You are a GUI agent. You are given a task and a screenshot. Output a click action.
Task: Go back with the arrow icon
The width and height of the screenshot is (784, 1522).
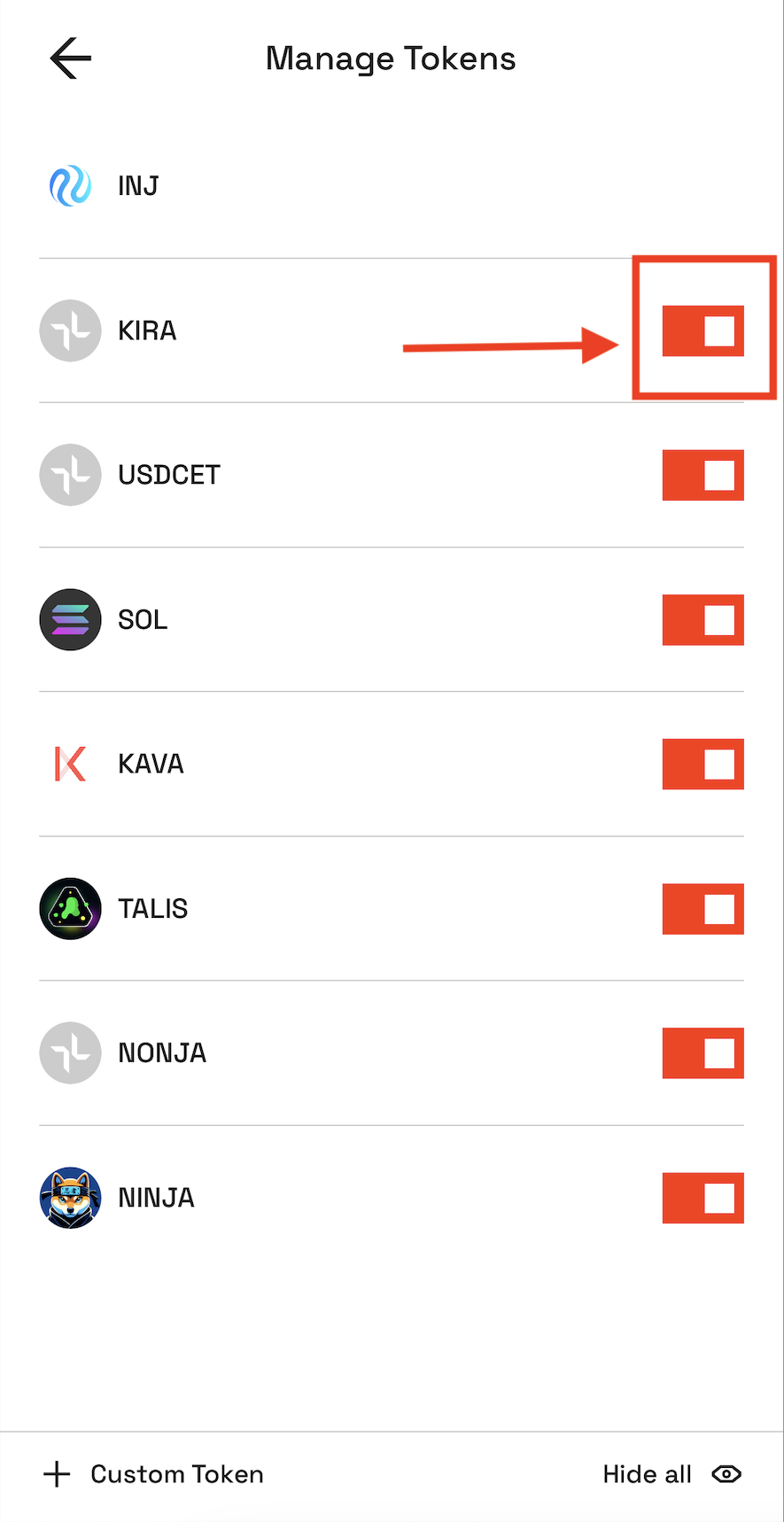click(71, 58)
